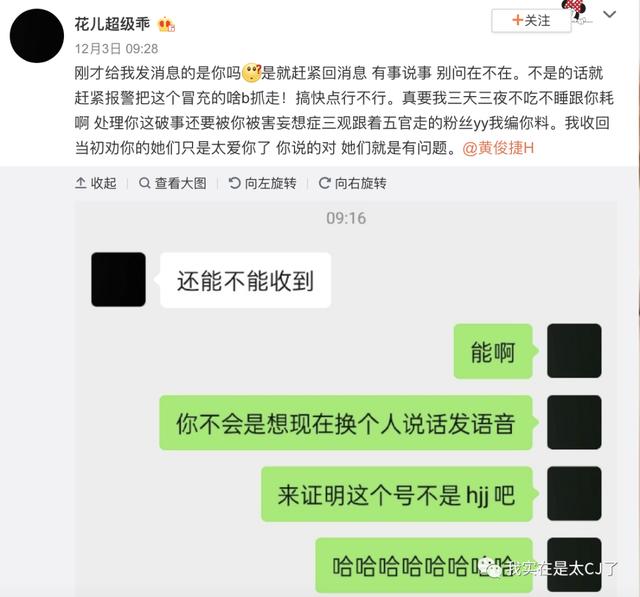Follow 花儿超级乖 with the 关注 button
Image resolution: width=640 pixels, height=597 pixels.
click(531, 20)
